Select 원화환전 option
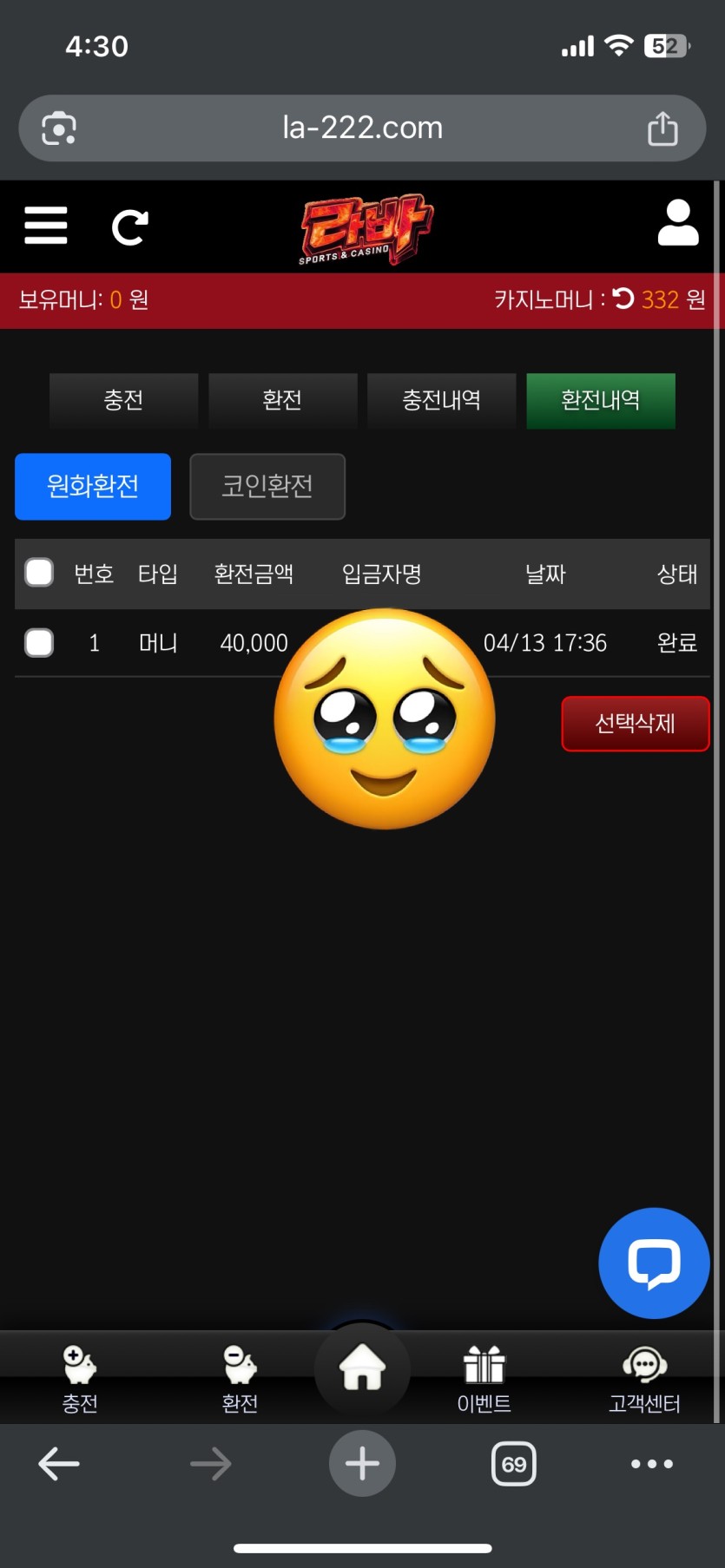 tap(93, 486)
